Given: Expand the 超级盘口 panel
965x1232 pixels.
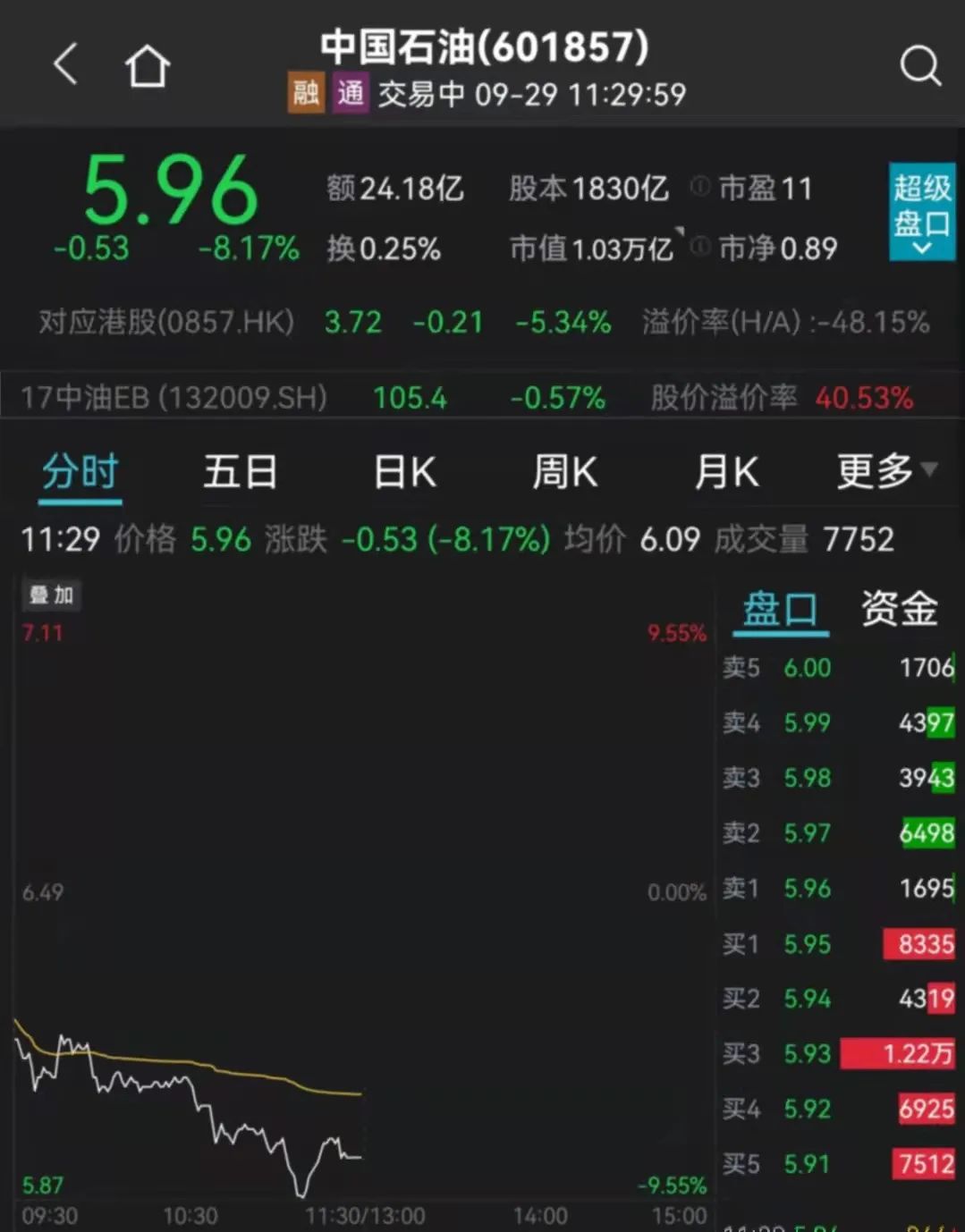Looking at the screenshot, I should click(921, 212).
